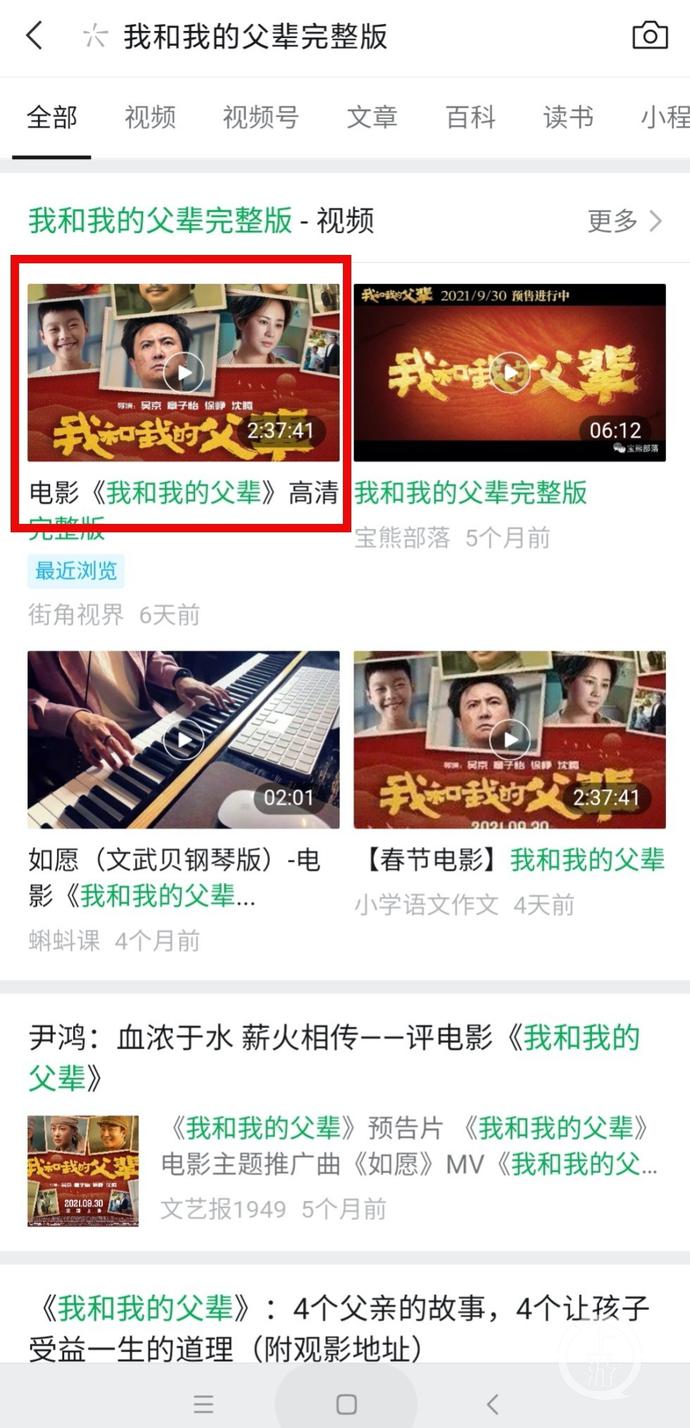Play the 【春节电影】video from 小学语文作文
The width and height of the screenshot is (690, 1428).
[x=509, y=740]
